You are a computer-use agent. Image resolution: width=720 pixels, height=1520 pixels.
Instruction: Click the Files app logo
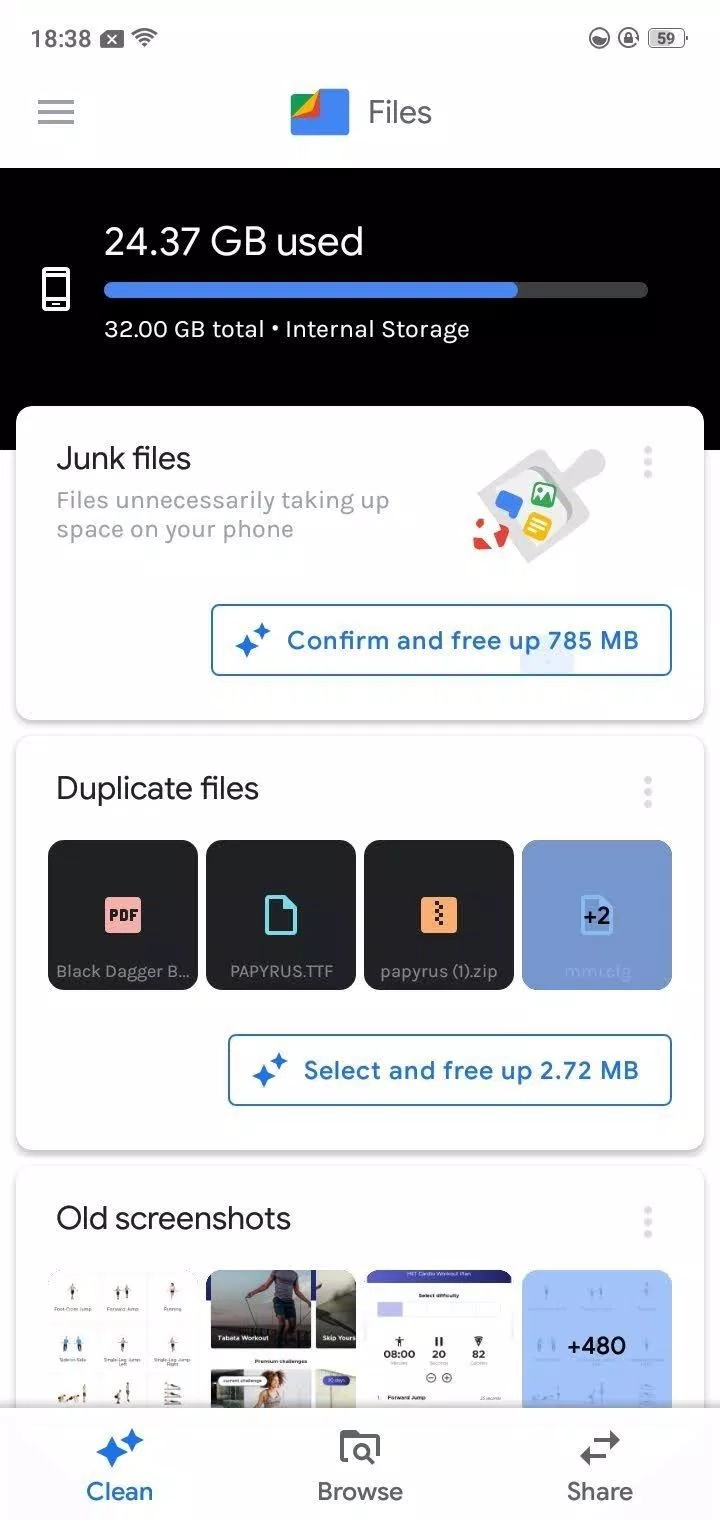(x=318, y=112)
